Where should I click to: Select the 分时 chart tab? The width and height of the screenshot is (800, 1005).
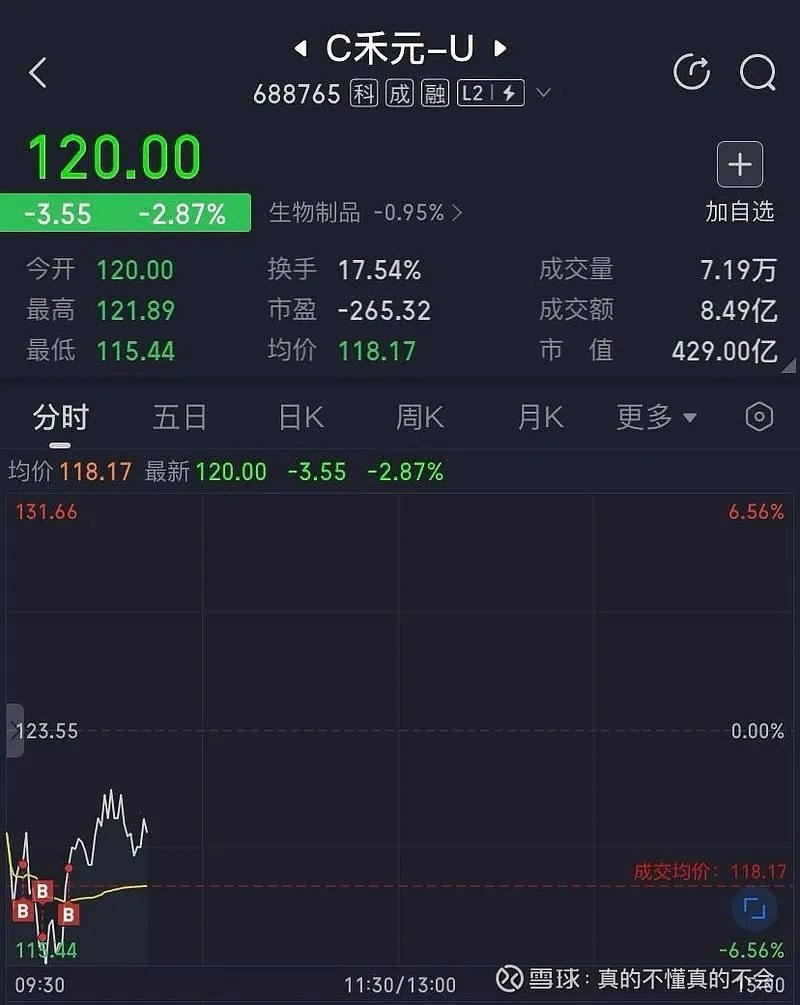[x=61, y=417]
